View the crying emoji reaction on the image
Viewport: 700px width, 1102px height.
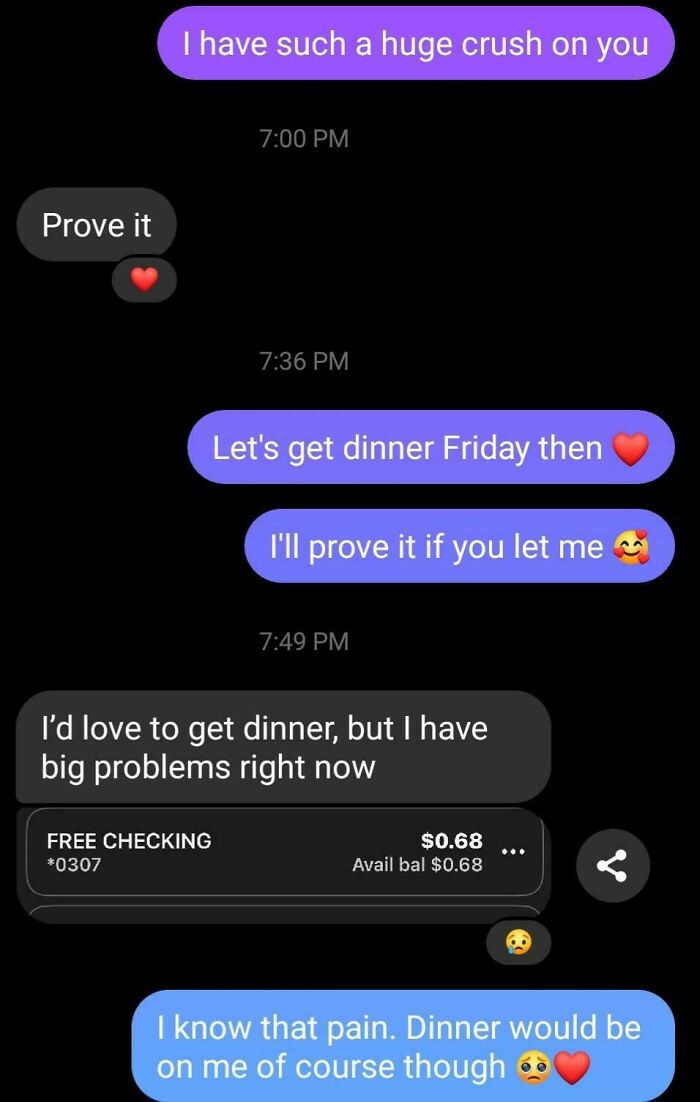[x=518, y=942]
